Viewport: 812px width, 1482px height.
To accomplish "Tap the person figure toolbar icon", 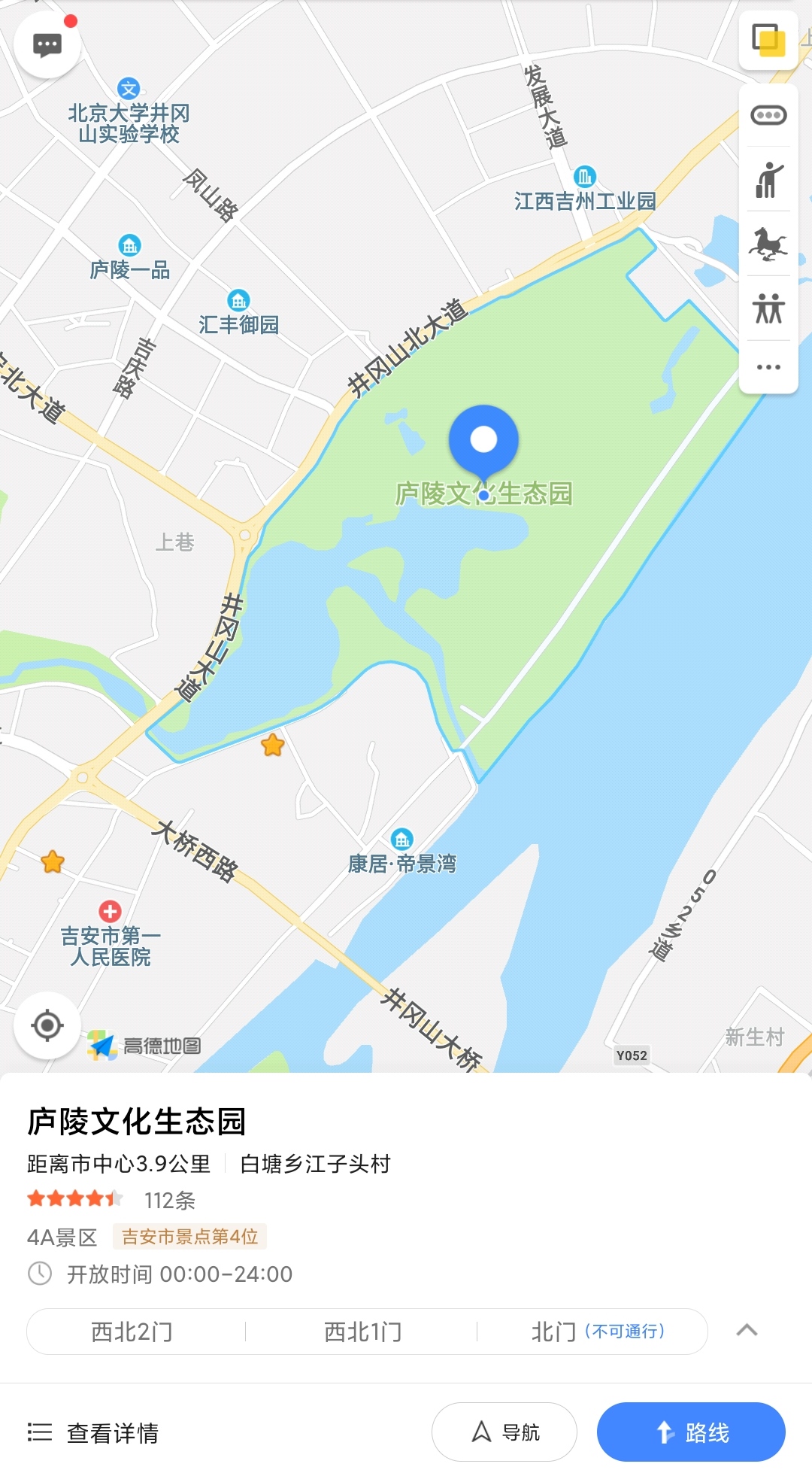I will 768,181.
